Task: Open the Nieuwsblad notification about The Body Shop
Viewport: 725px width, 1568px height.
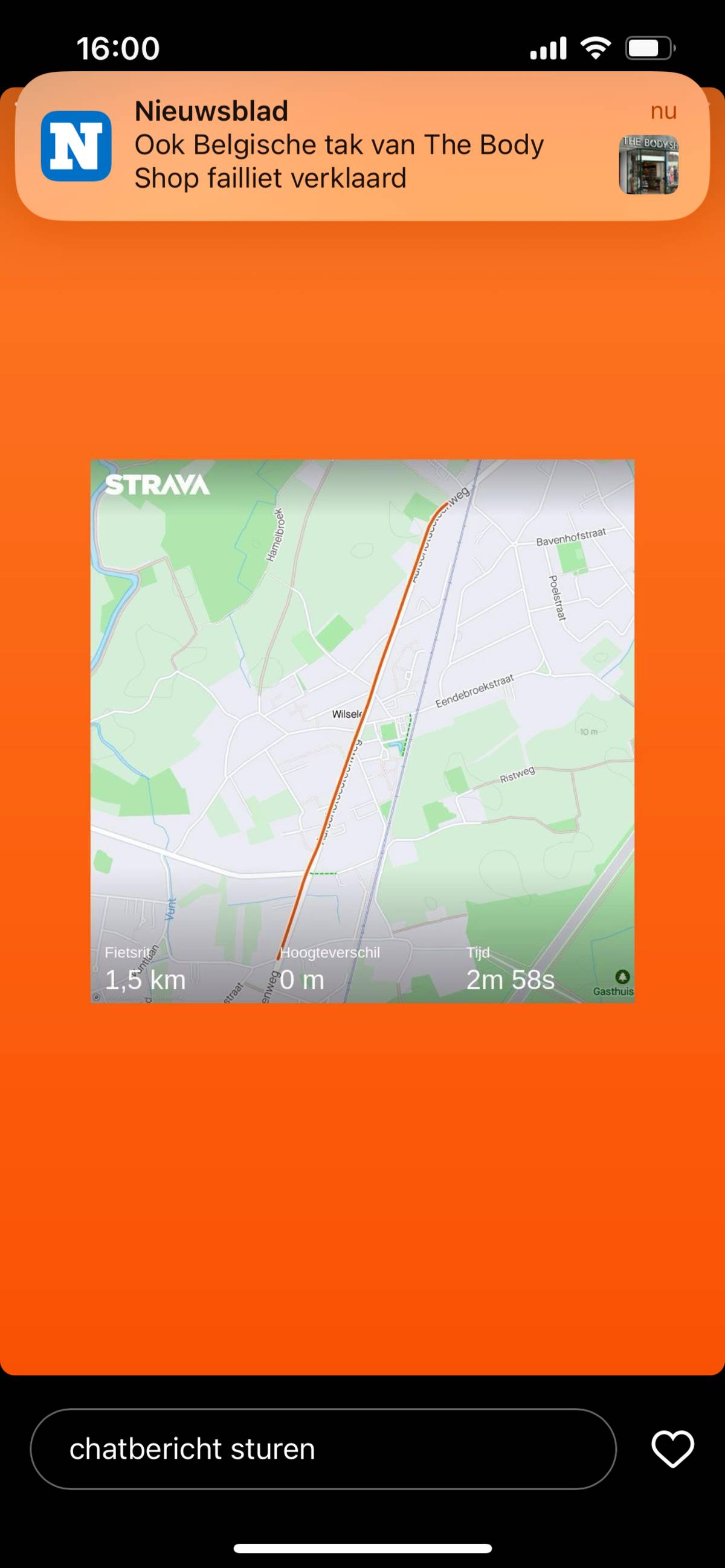Action: (x=362, y=146)
